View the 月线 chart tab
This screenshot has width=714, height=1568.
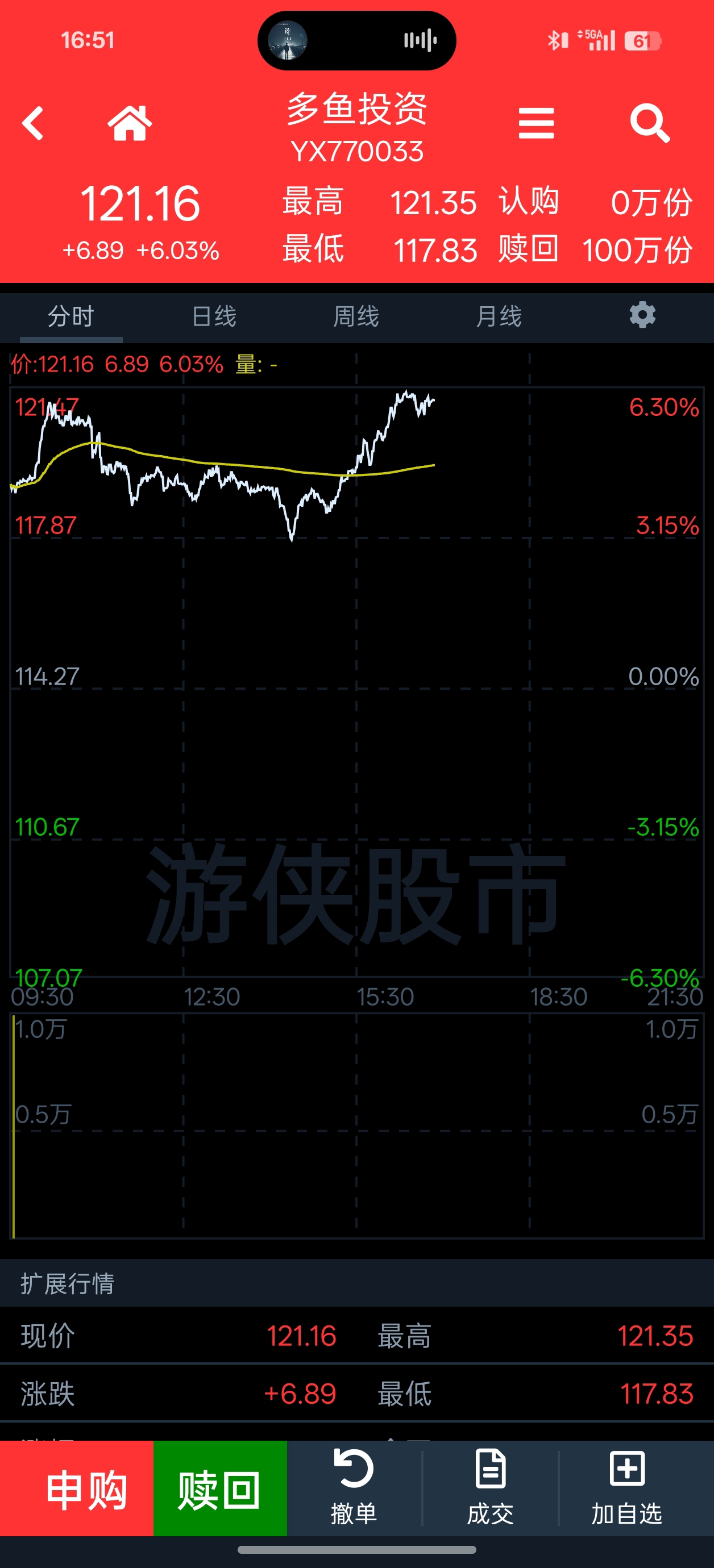click(499, 316)
